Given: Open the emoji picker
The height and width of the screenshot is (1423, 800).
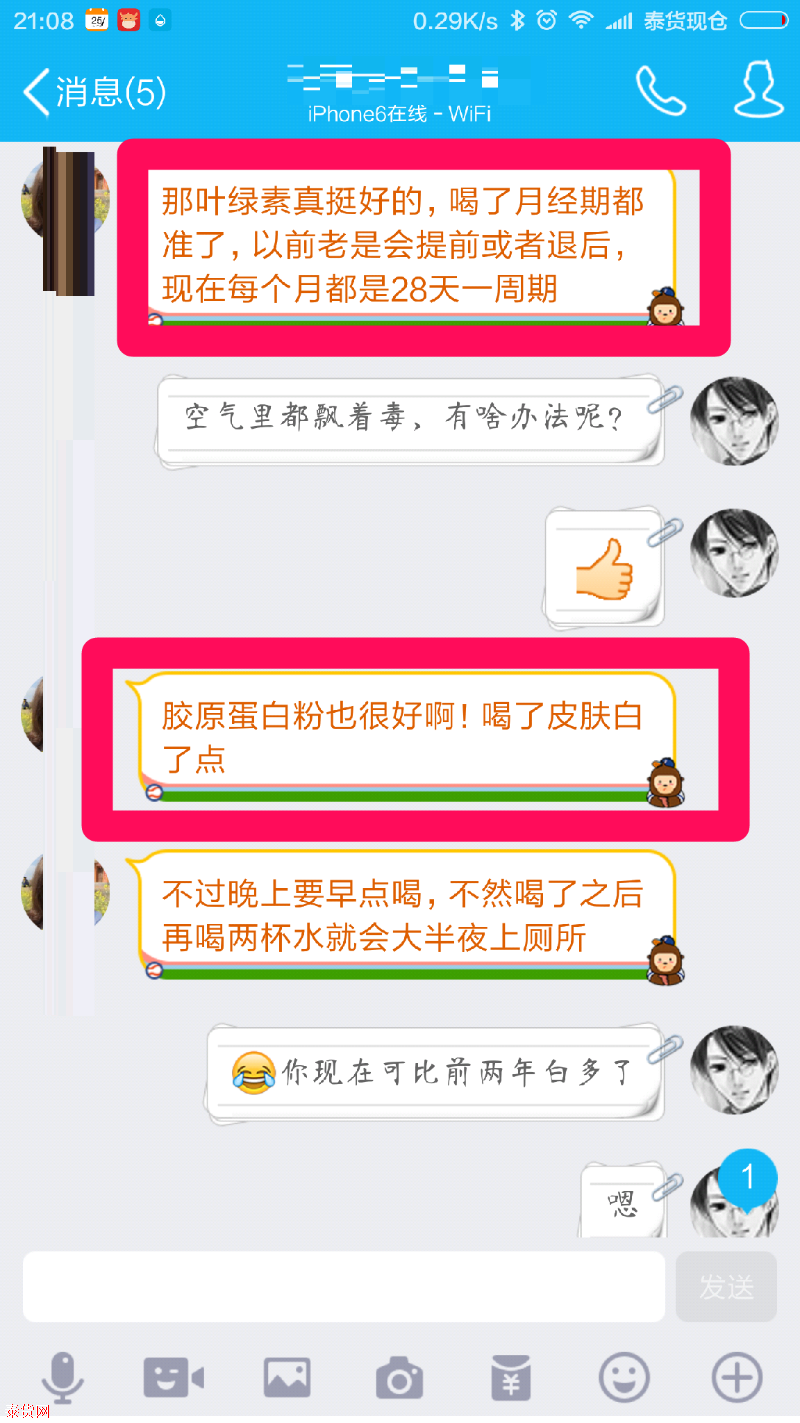Looking at the screenshot, I should (624, 1377).
